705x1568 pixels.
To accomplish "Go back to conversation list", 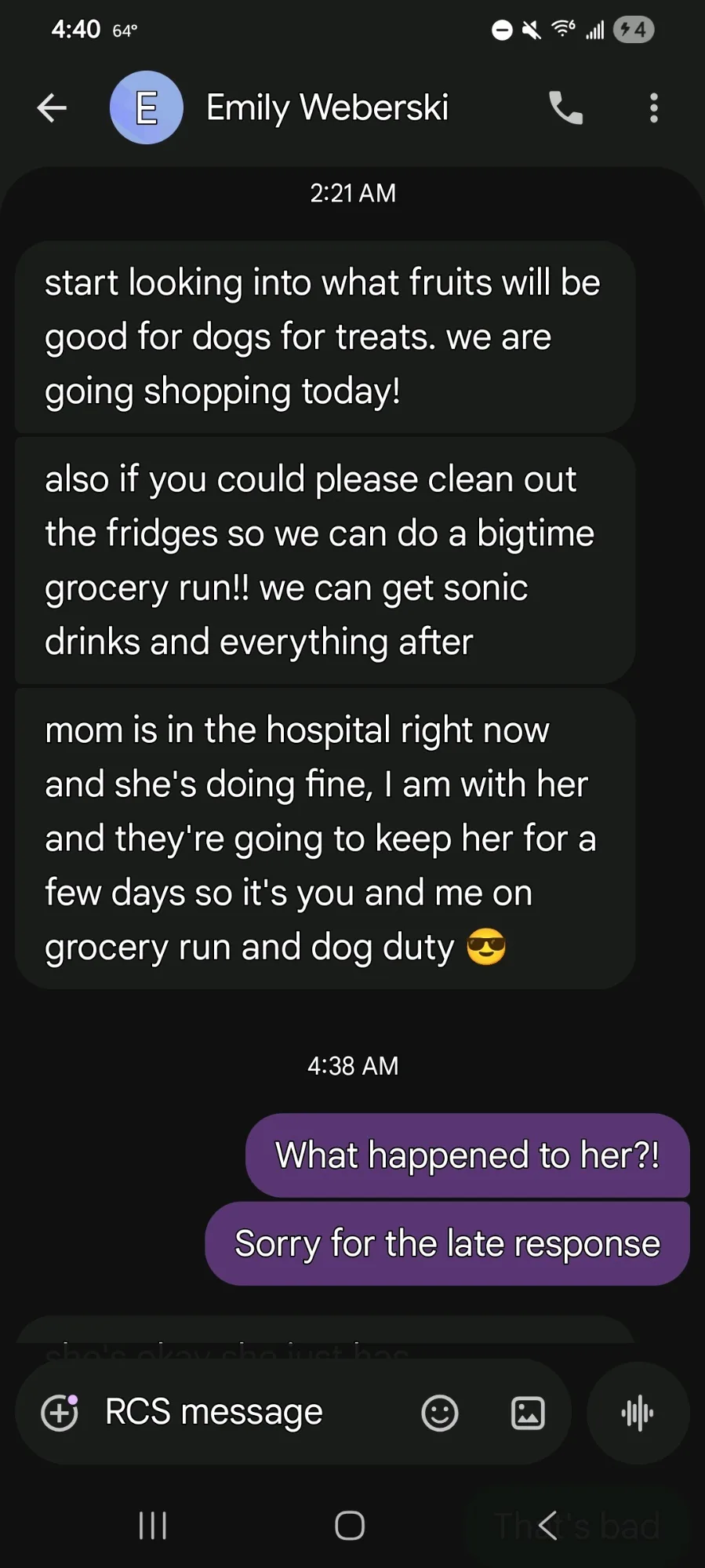I will click(52, 107).
